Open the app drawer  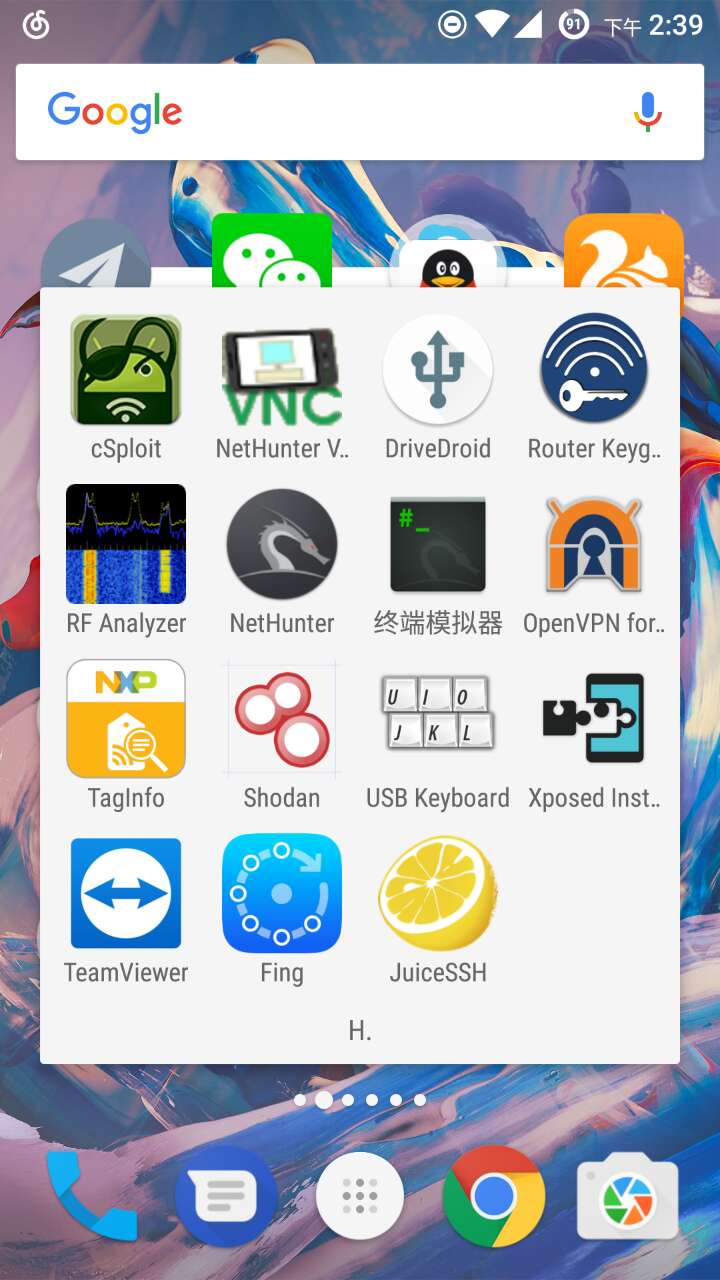[359, 1195]
